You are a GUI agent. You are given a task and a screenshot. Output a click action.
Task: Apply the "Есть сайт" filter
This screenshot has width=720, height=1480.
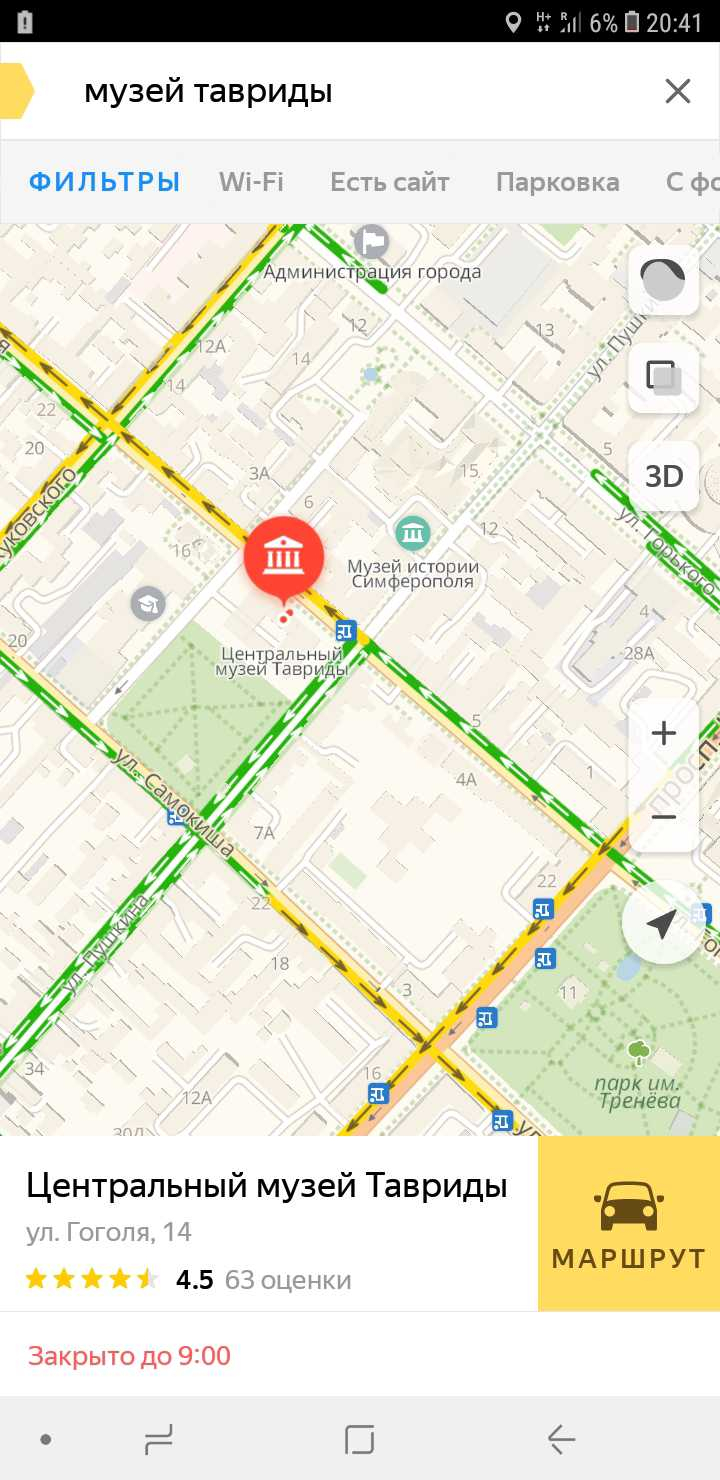click(390, 182)
